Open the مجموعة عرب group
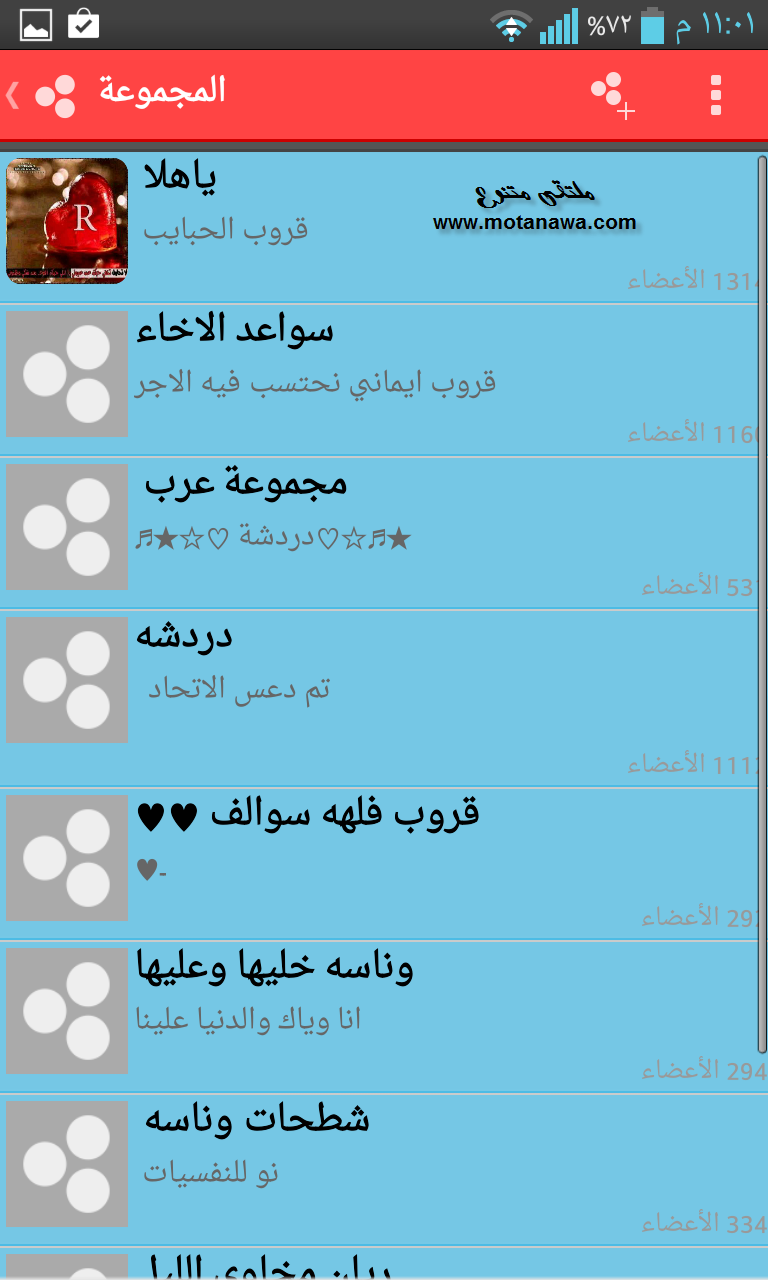 point(380,532)
